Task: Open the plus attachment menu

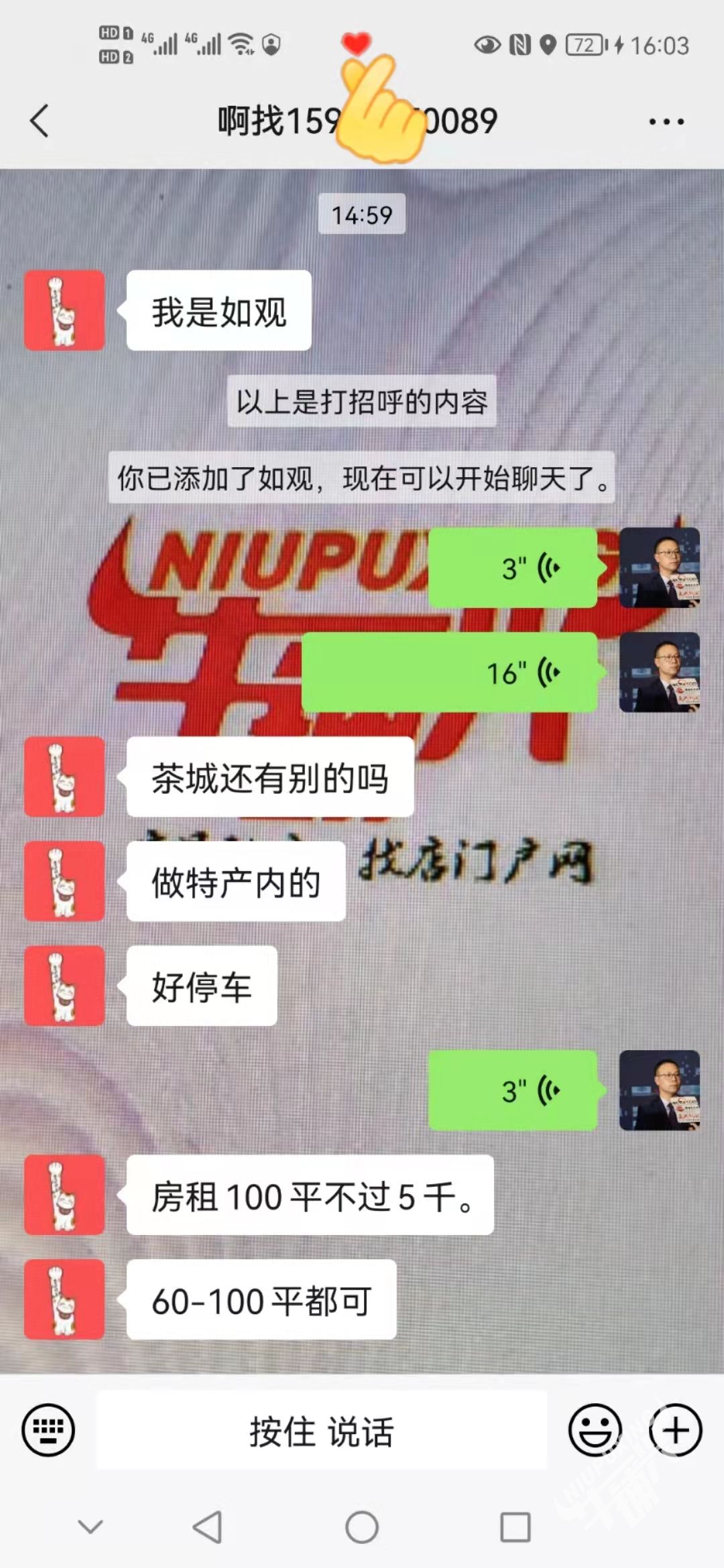Action: click(x=675, y=1430)
